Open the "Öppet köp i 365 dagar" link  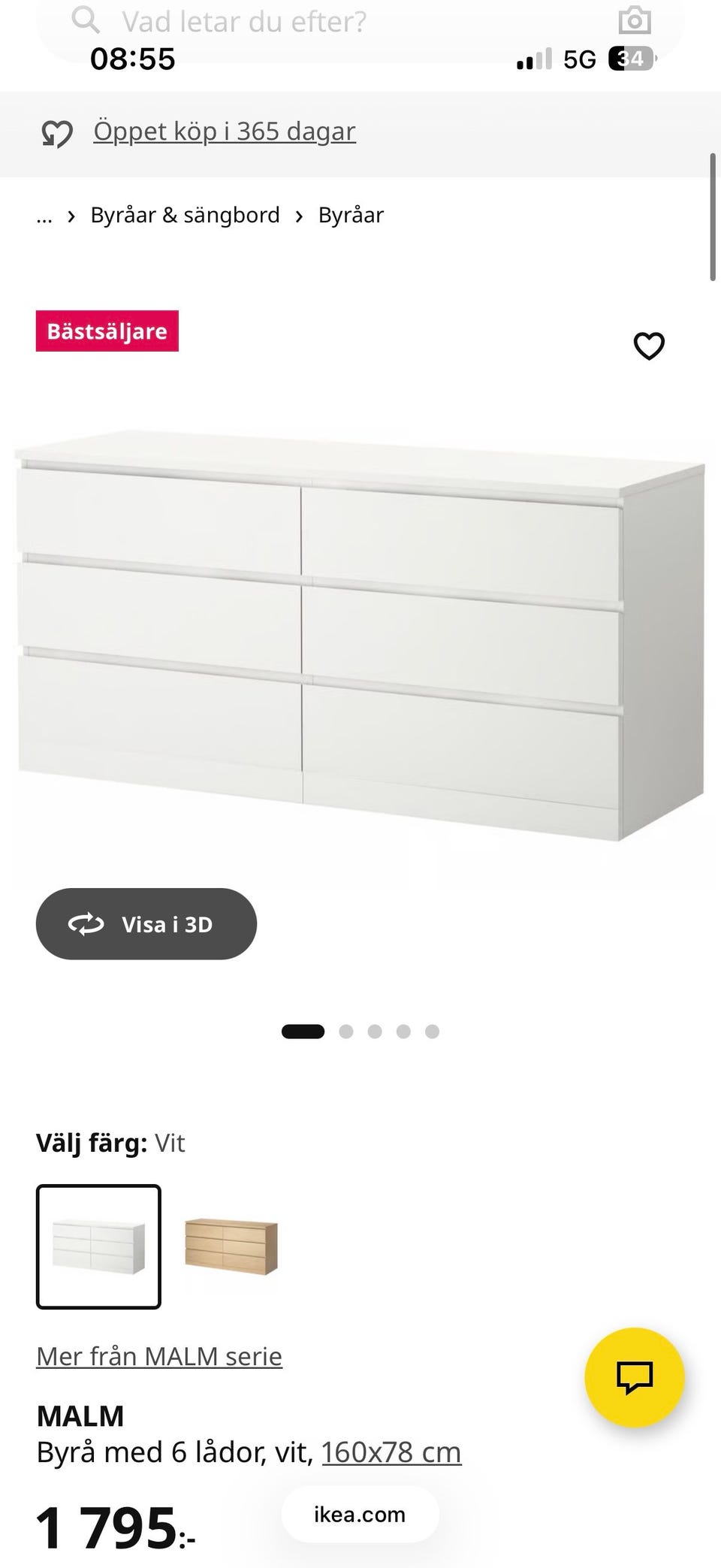[x=224, y=131]
